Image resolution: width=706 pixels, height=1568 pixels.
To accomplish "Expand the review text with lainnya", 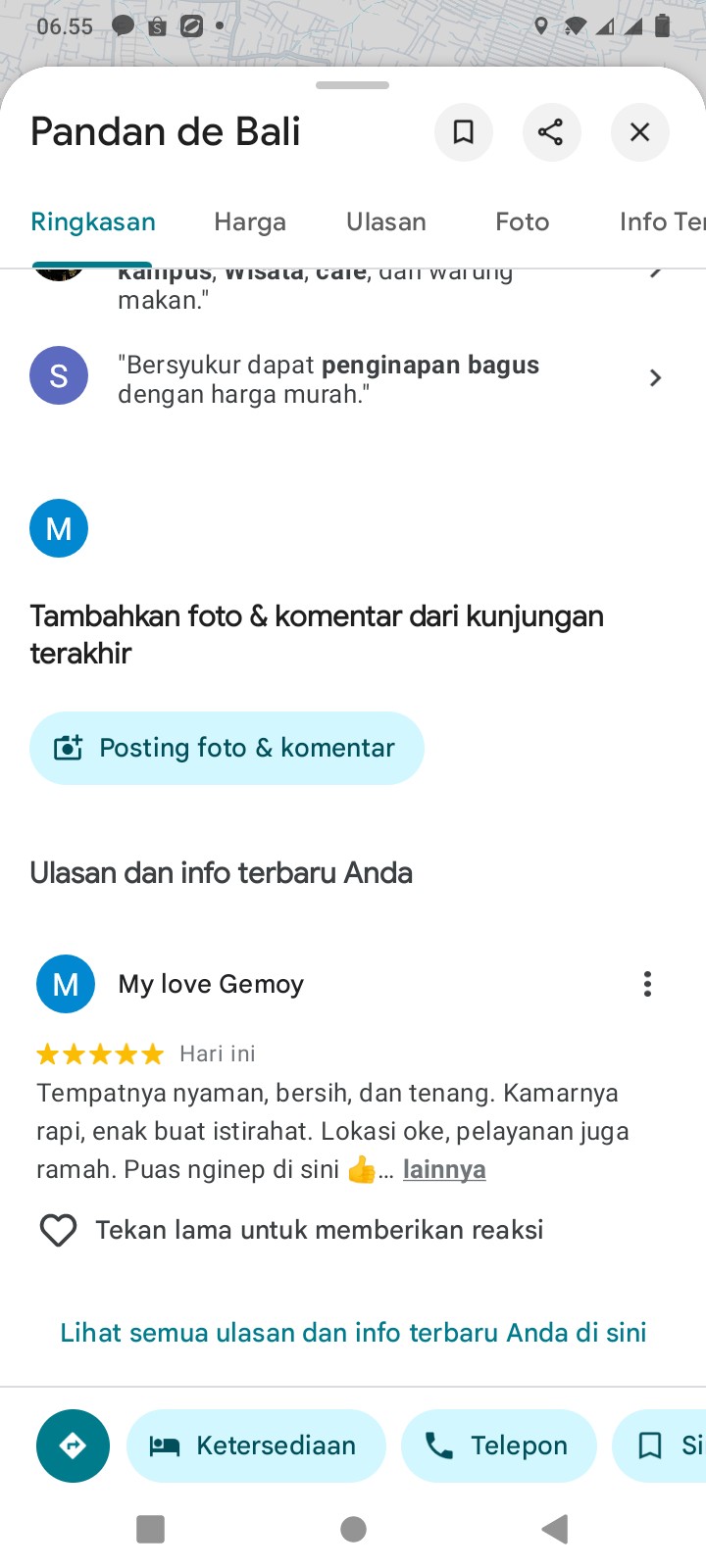I will click(x=444, y=1169).
